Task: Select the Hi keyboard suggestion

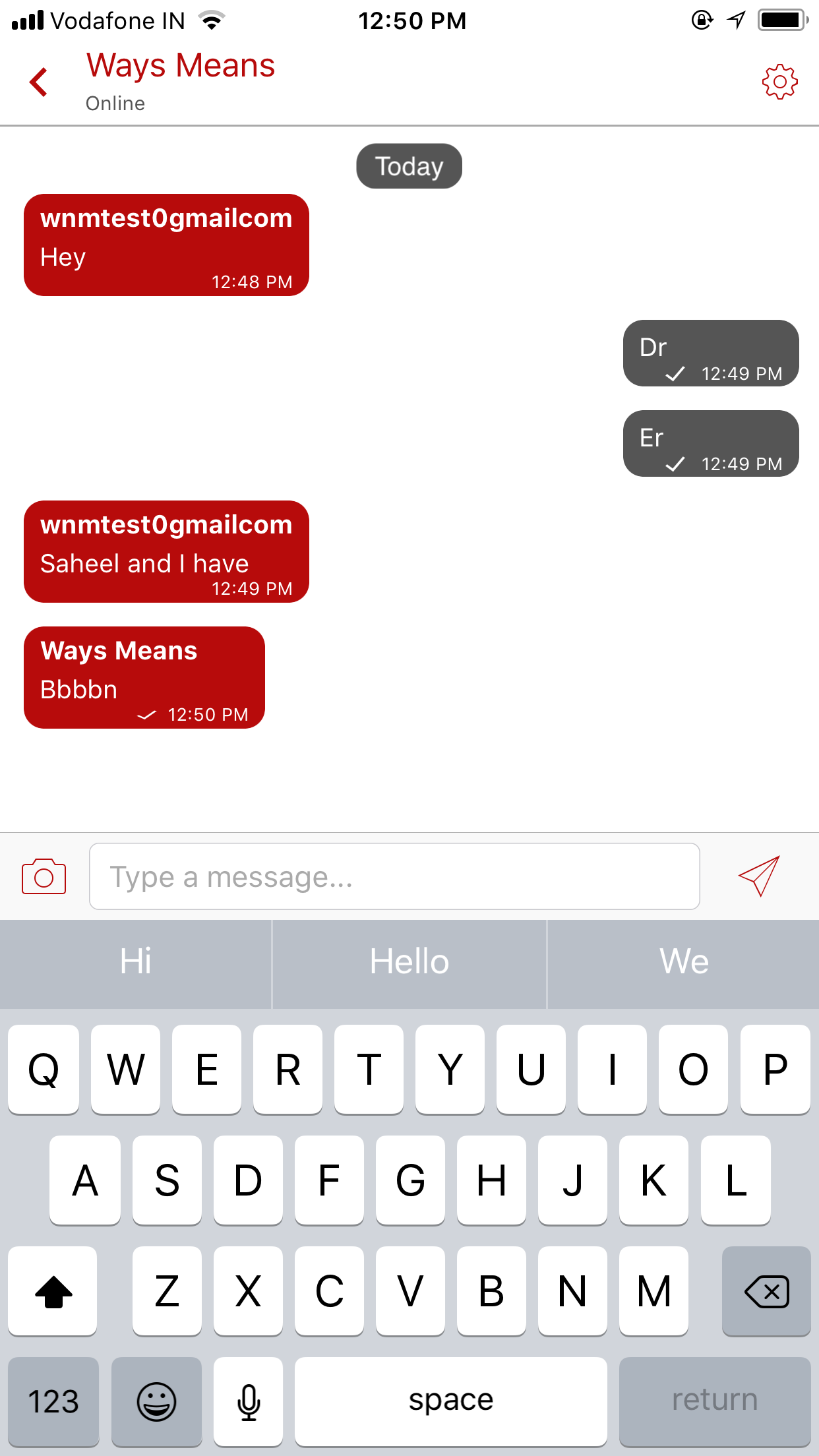Action: pyautogui.click(x=136, y=961)
